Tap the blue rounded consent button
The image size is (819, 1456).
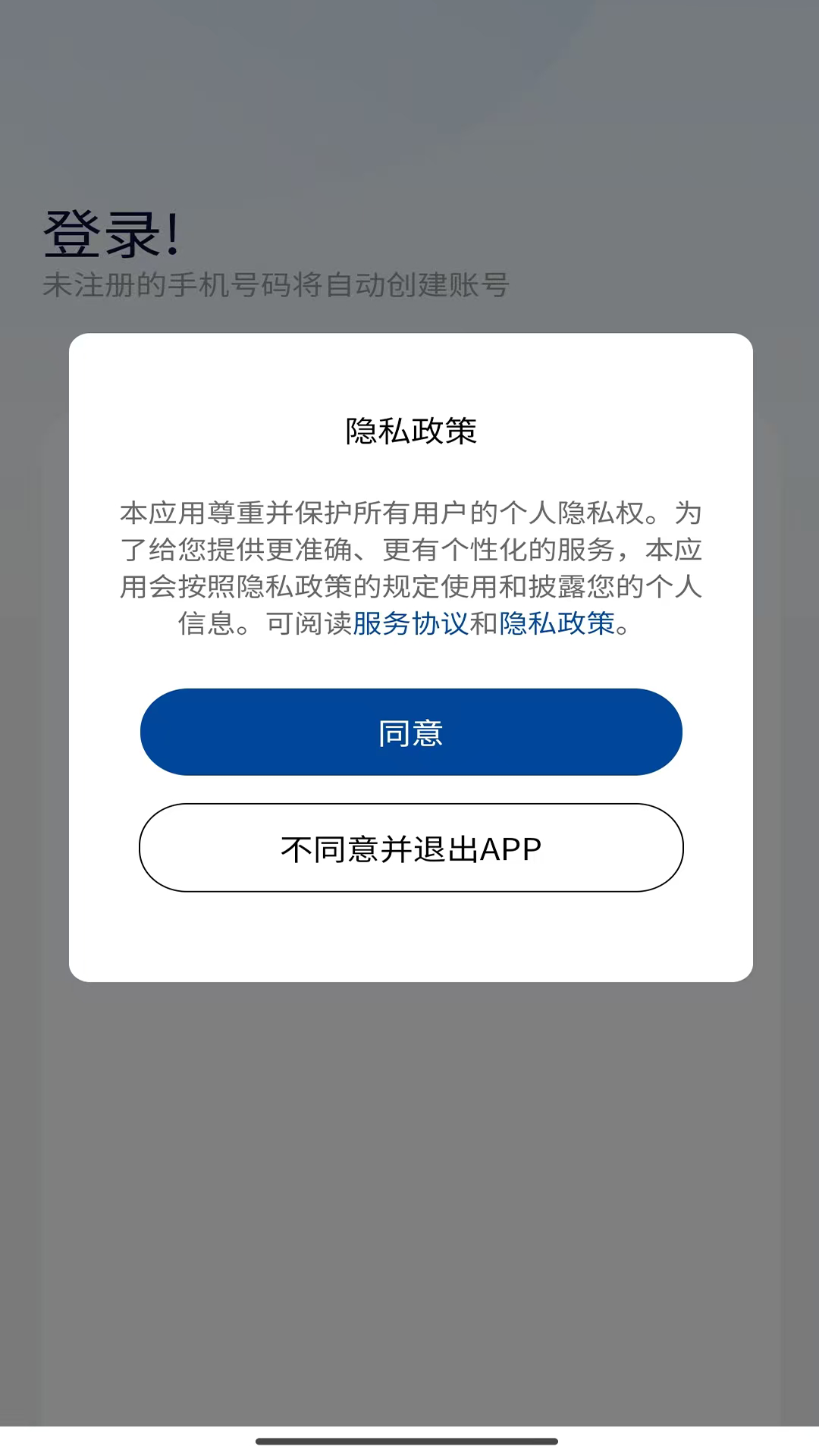click(x=409, y=731)
